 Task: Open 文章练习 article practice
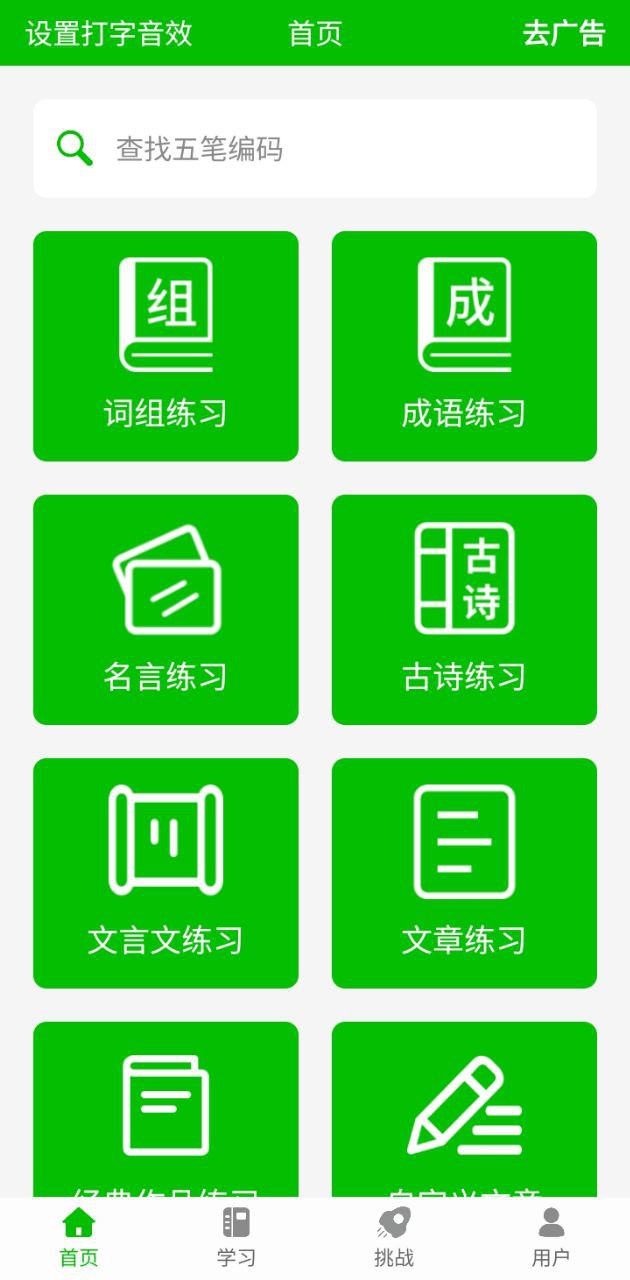click(464, 872)
